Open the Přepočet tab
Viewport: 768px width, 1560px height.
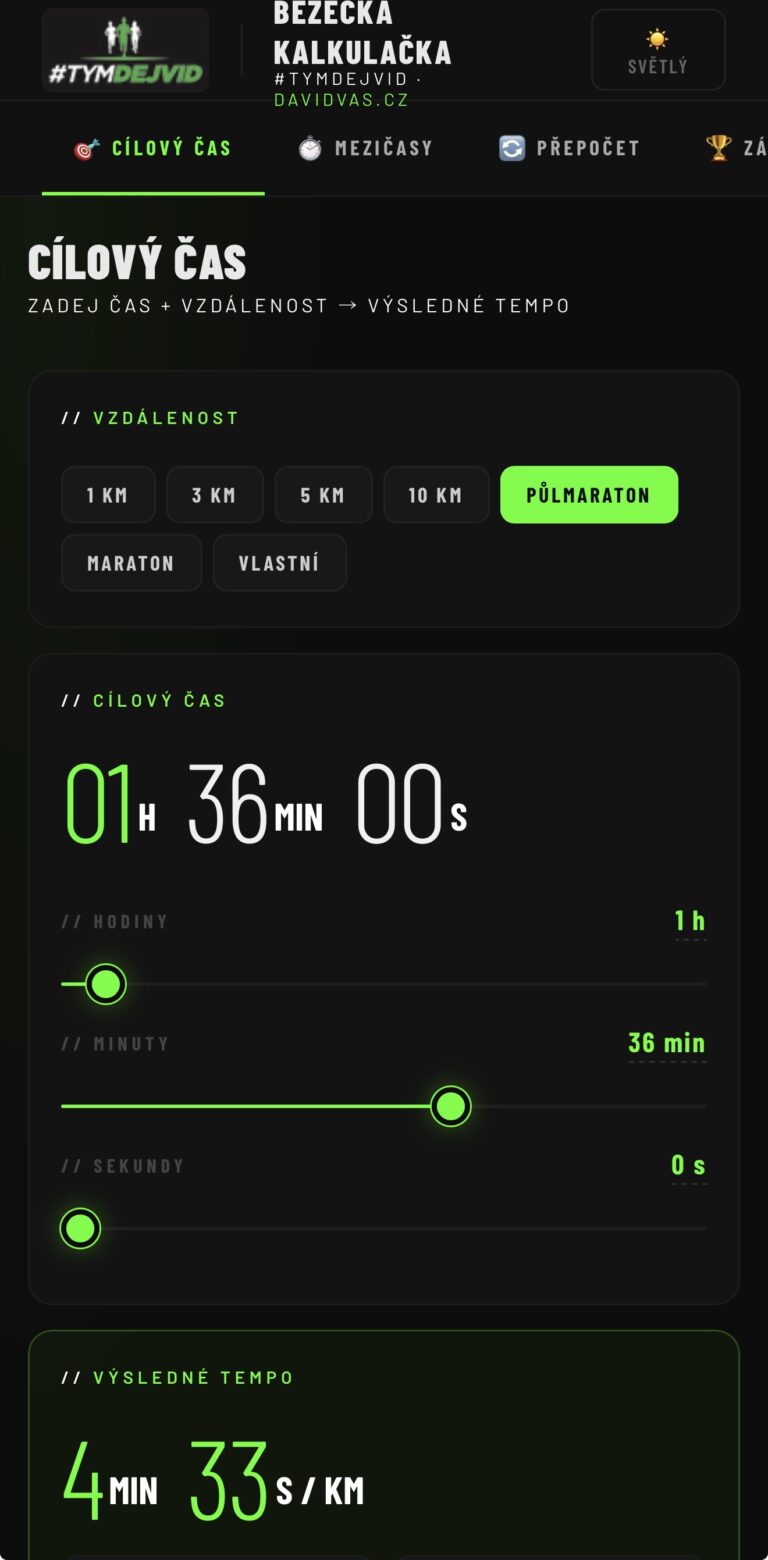(569, 148)
